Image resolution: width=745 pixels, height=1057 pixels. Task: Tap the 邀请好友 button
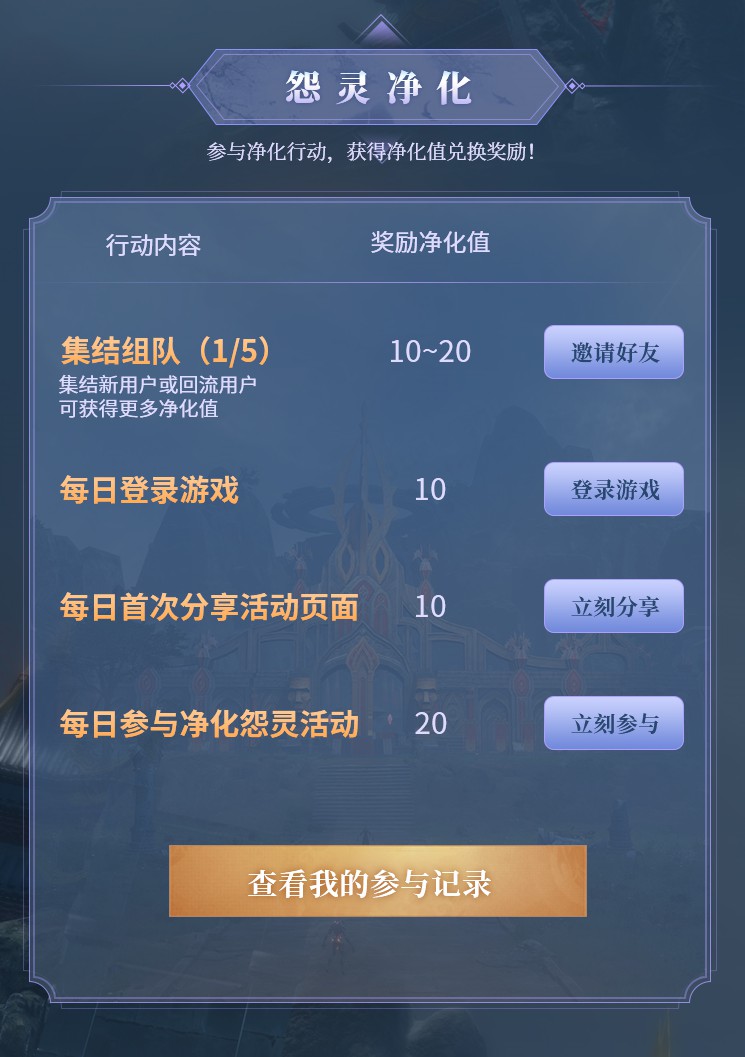click(x=613, y=352)
